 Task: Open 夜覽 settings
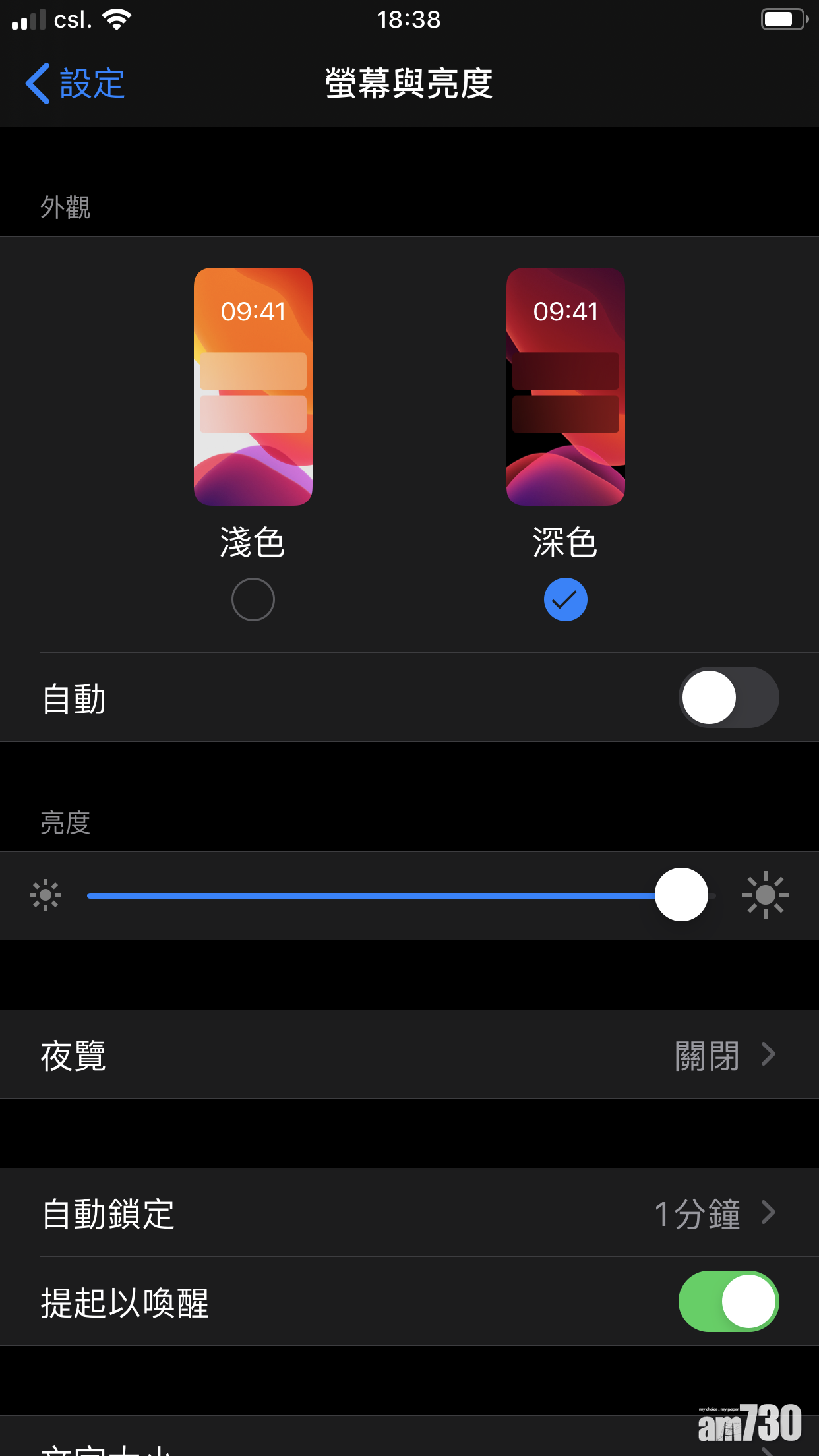point(409,1054)
